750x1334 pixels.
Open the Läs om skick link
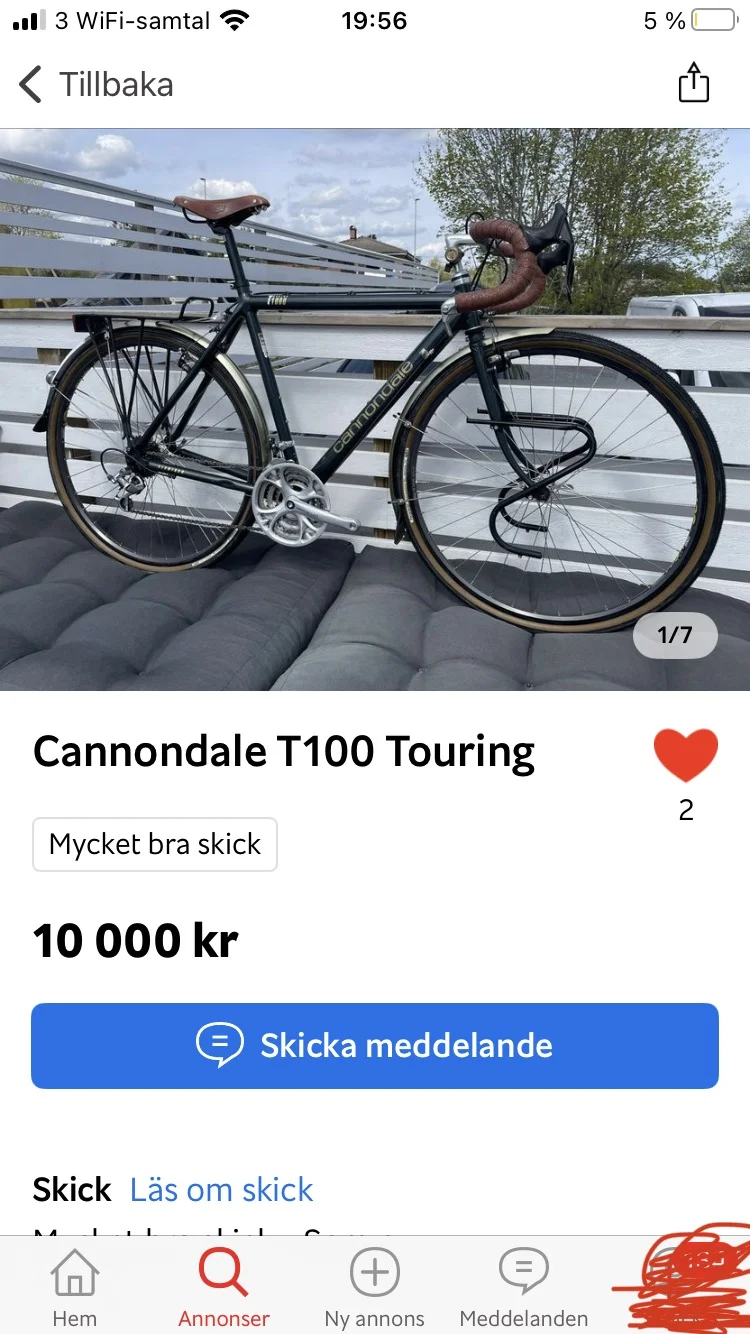(221, 1190)
